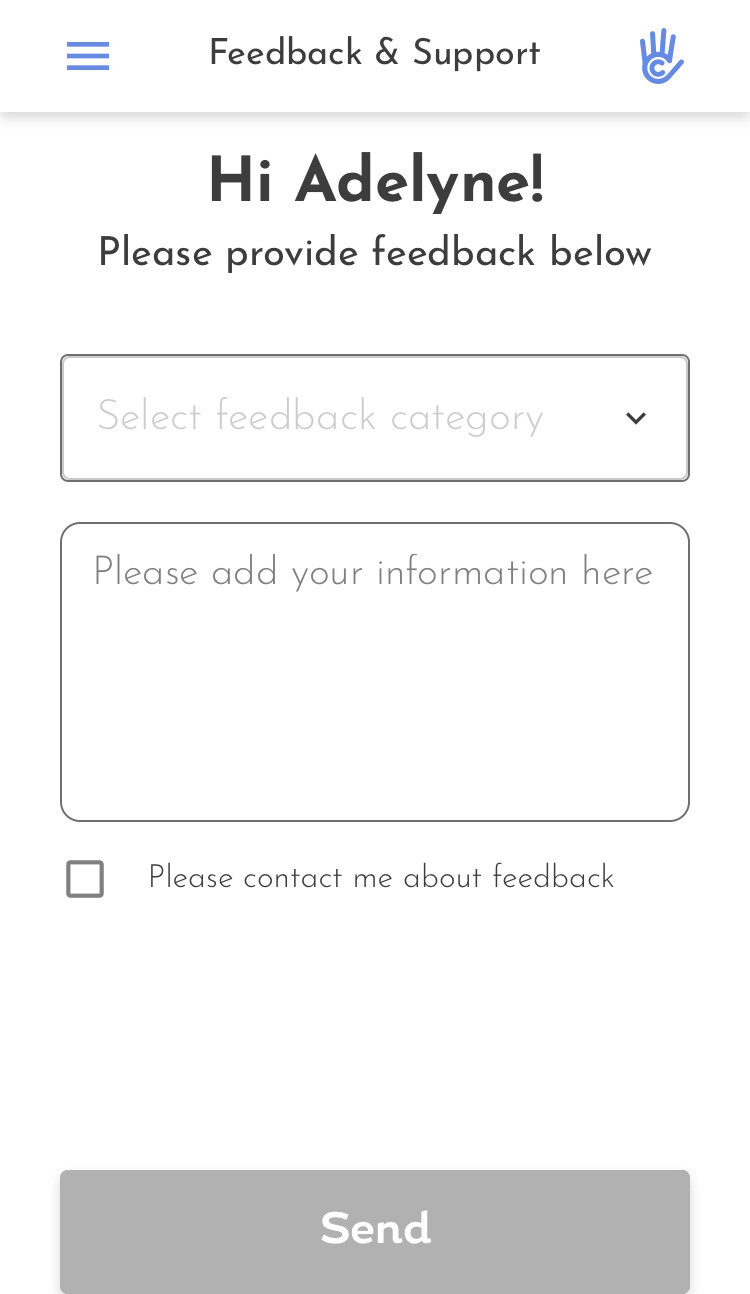
Task: Check the contact me about feedback box
Action: pyautogui.click(x=85, y=879)
